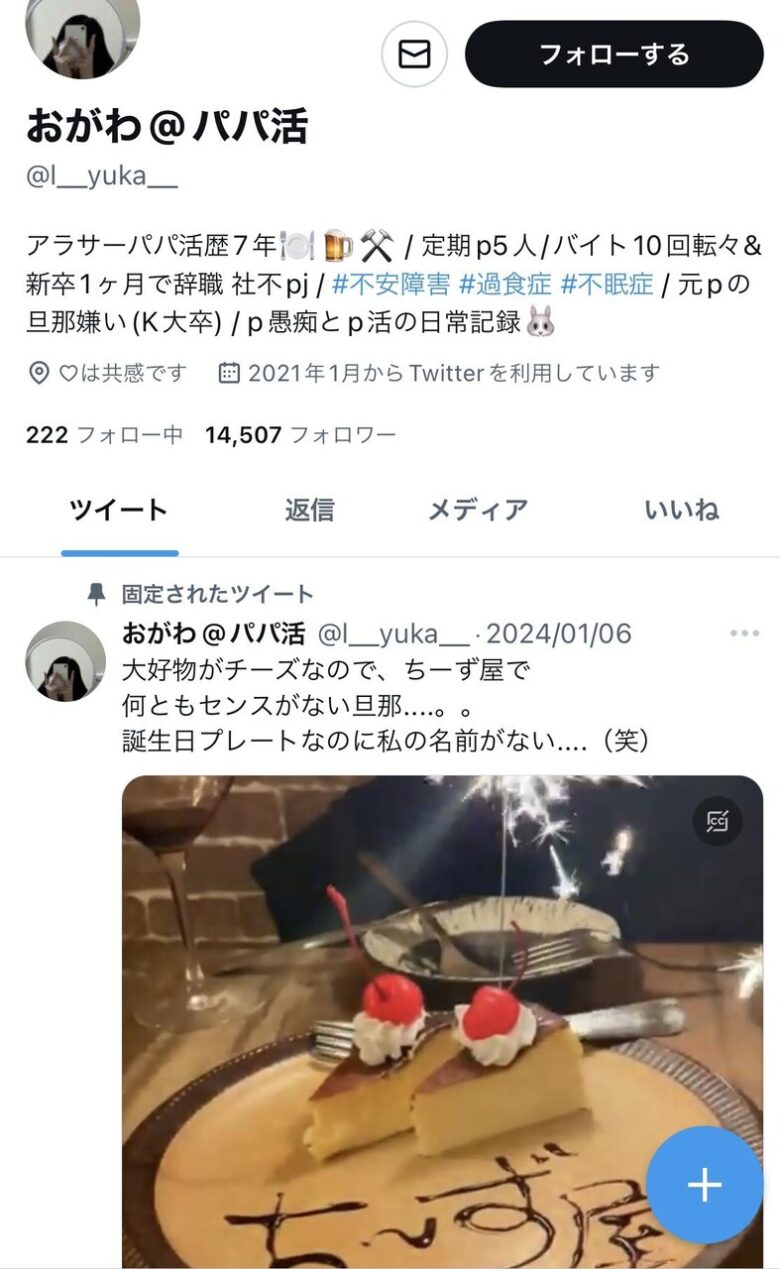The width and height of the screenshot is (780, 1269).
Task: Tap the フォローする button
Action: click(614, 54)
